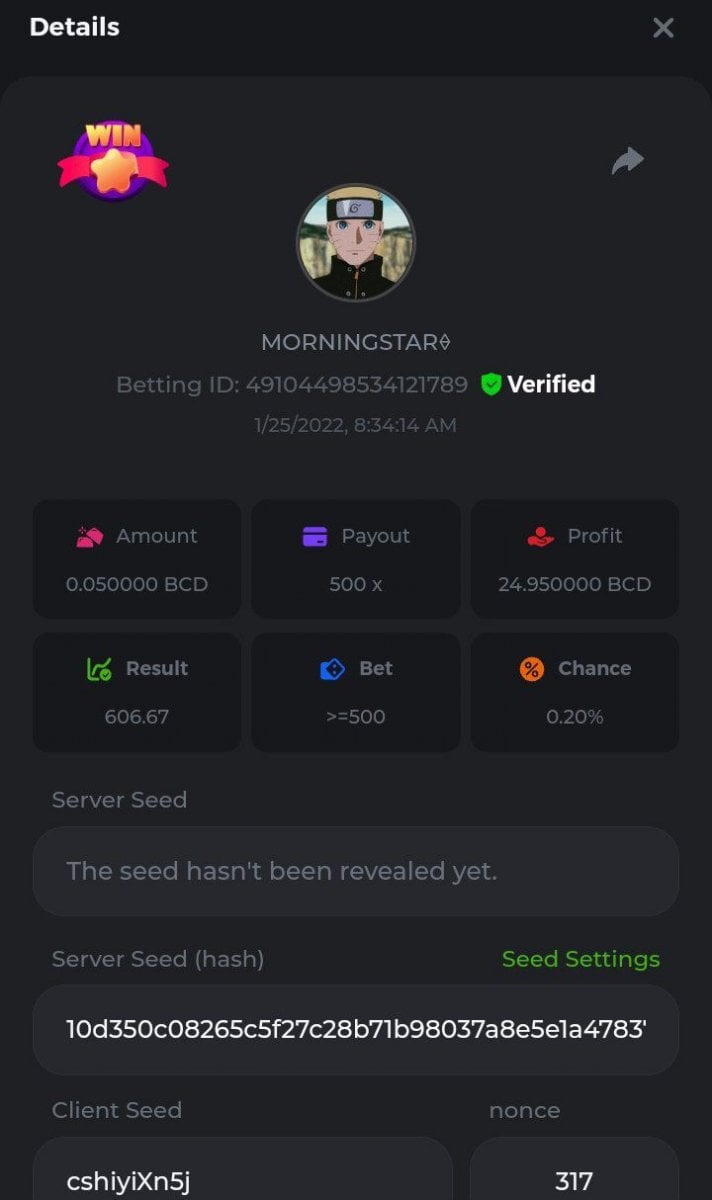Share this bet result
This screenshot has height=1200, width=712.
pos(627,160)
